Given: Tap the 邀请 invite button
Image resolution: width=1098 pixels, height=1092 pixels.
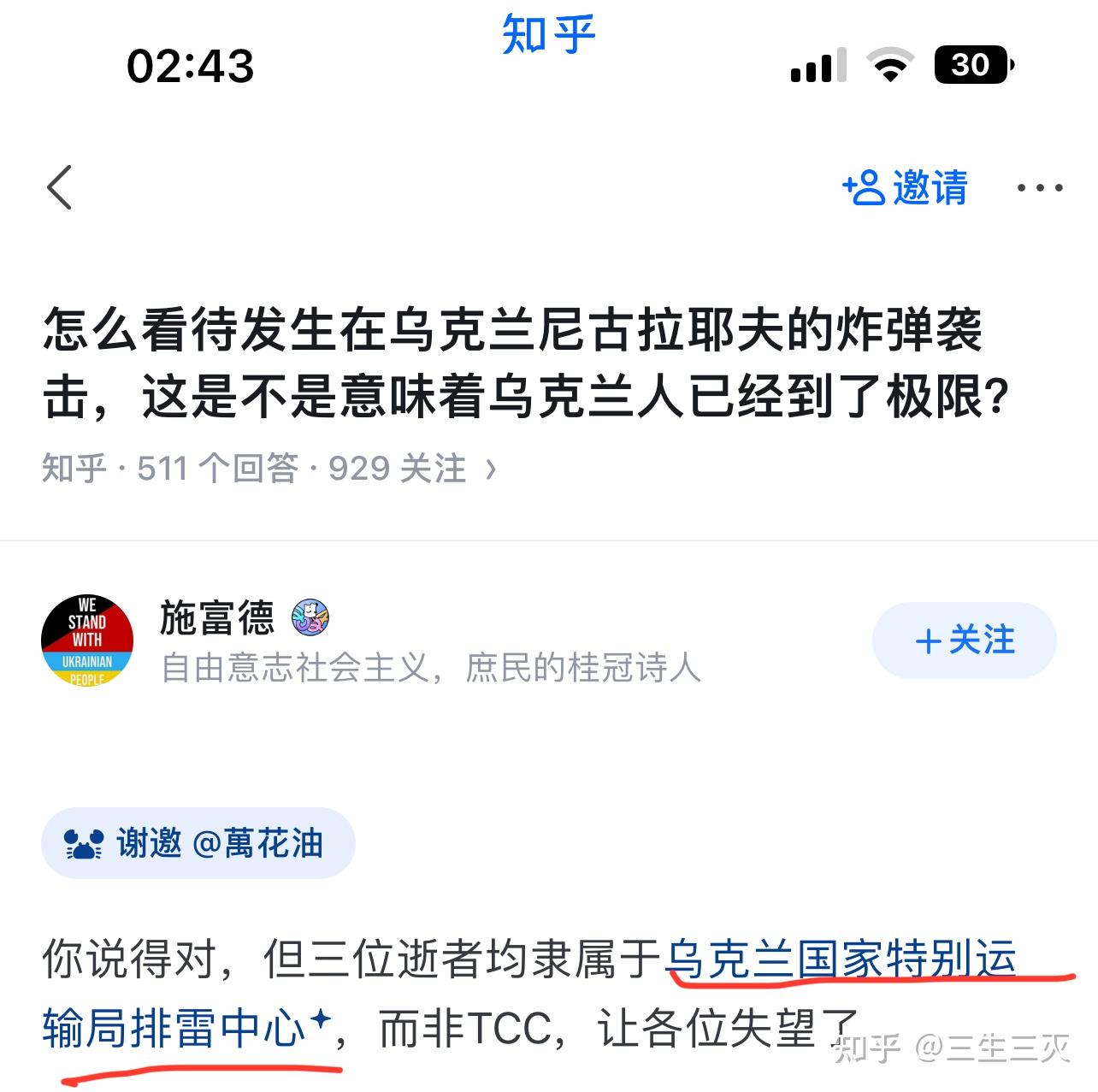Looking at the screenshot, I should point(905,187).
